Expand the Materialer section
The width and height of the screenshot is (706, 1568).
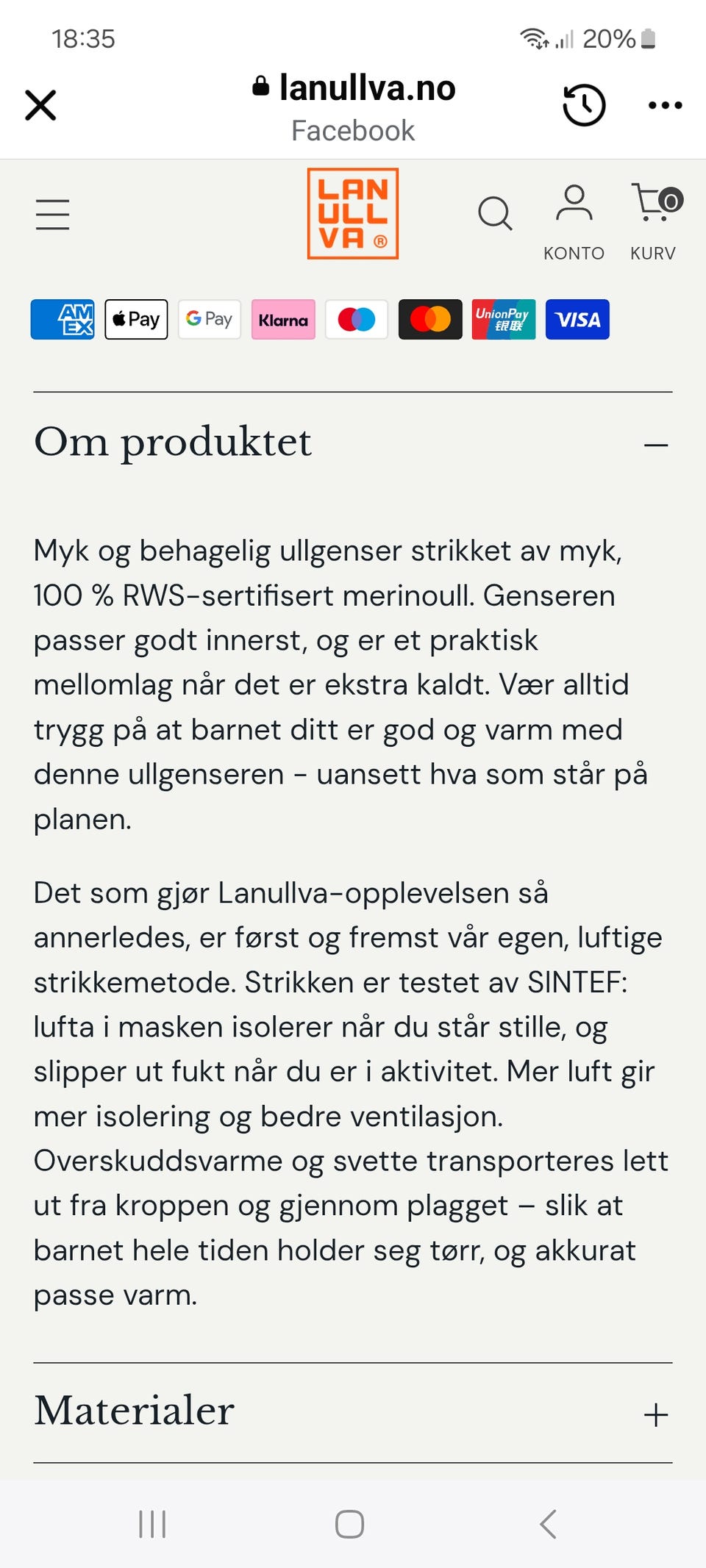click(x=353, y=1412)
